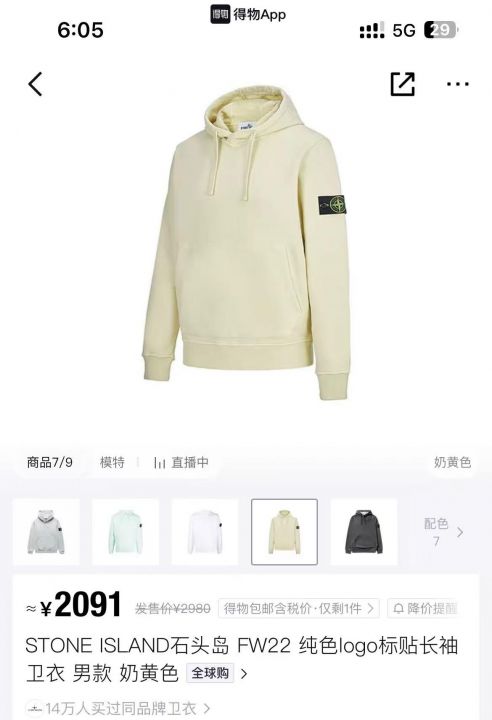
Task: Open the 全球购 info link
Action: [x=217, y=674]
